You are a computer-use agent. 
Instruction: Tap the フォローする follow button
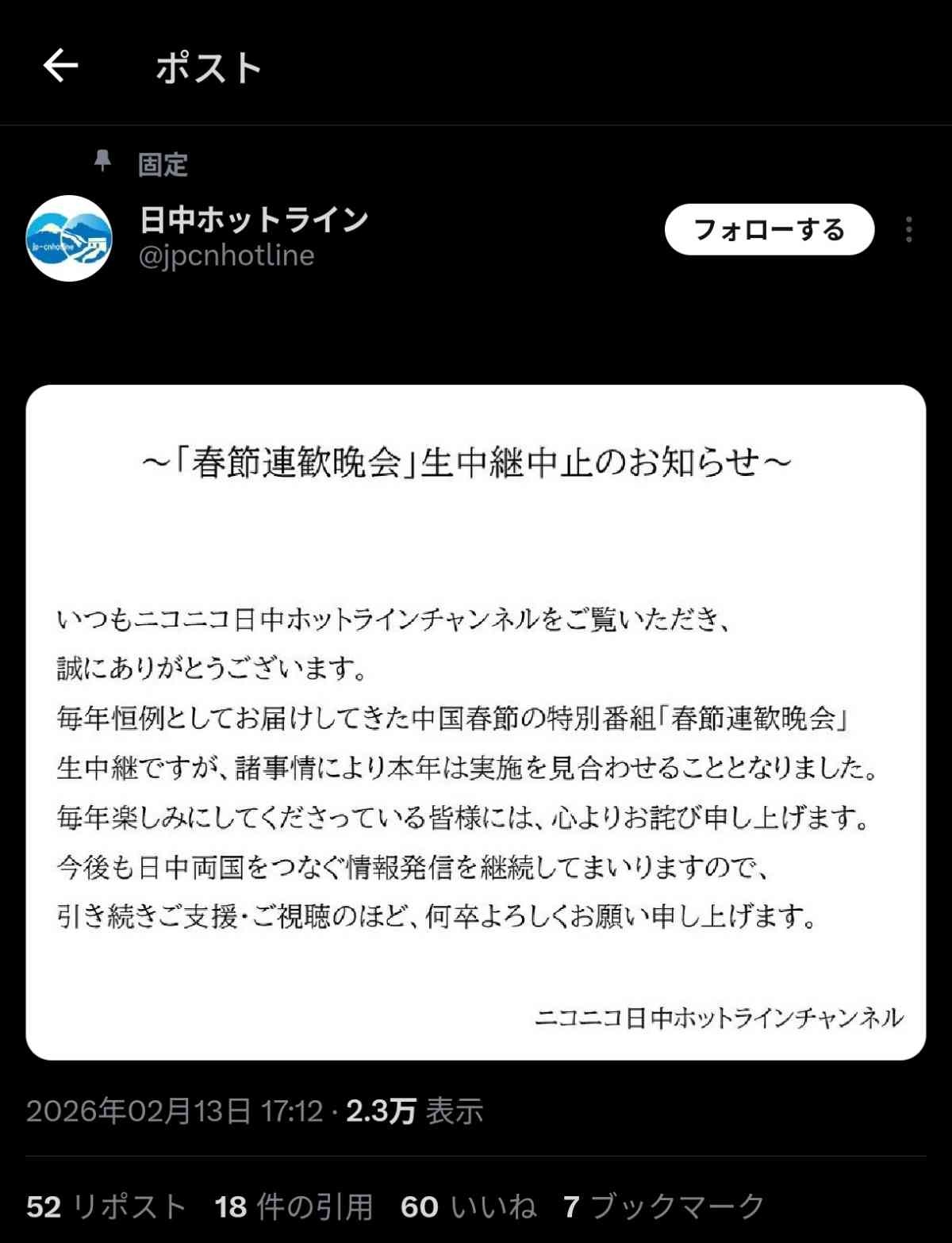[769, 230]
